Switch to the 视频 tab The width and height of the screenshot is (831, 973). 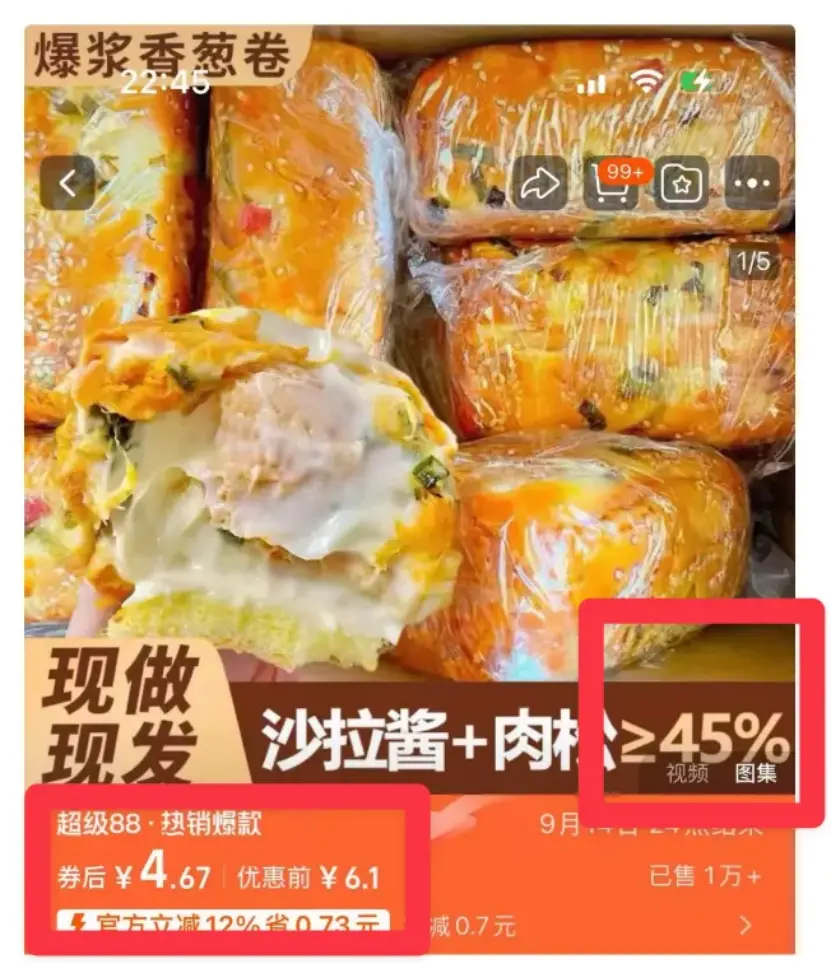pyautogui.click(x=685, y=772)
